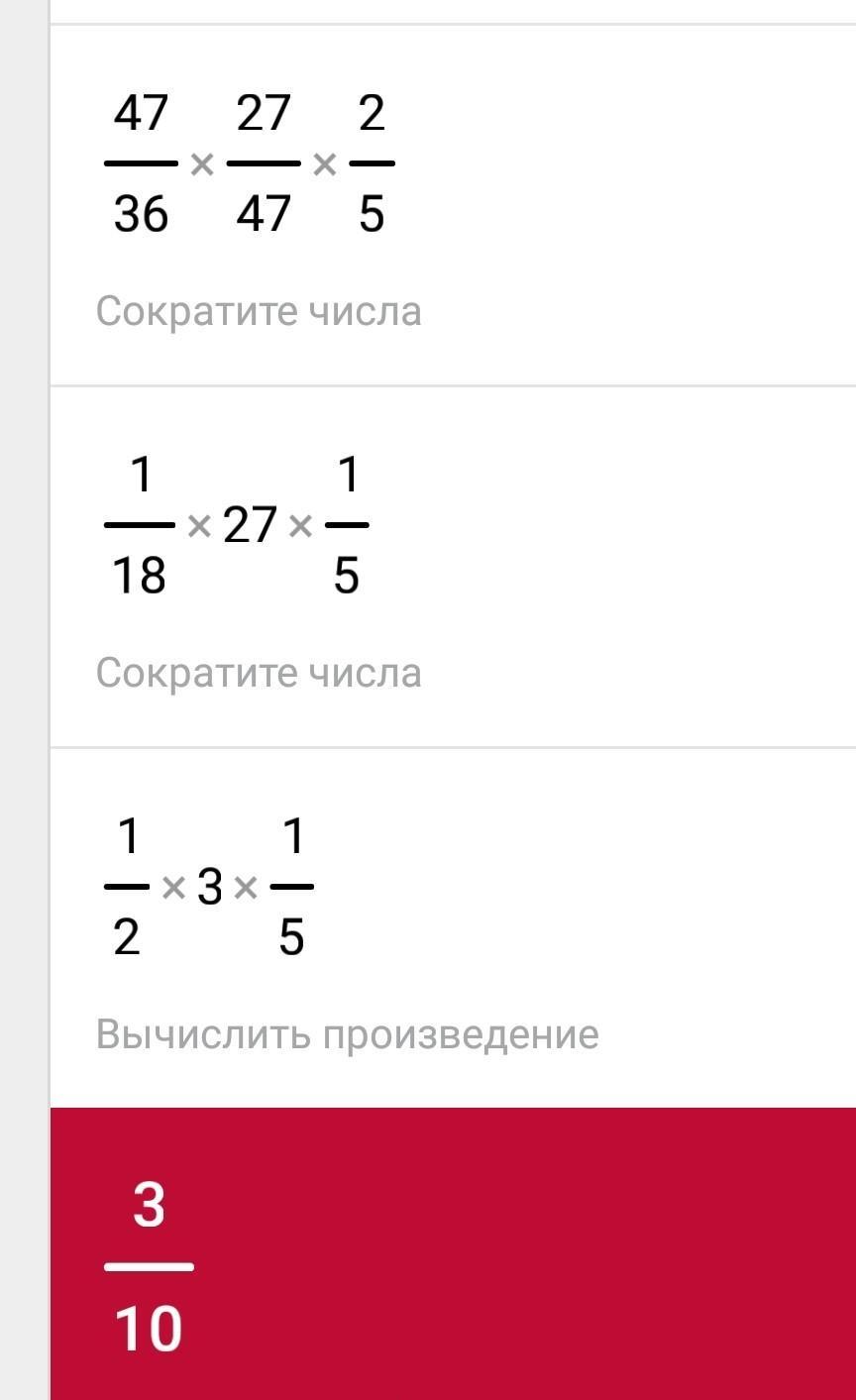
Task: Open the 'Вычислить произведение' step with 1/2 × 3 × 1/5
Action: coord(453,928)
